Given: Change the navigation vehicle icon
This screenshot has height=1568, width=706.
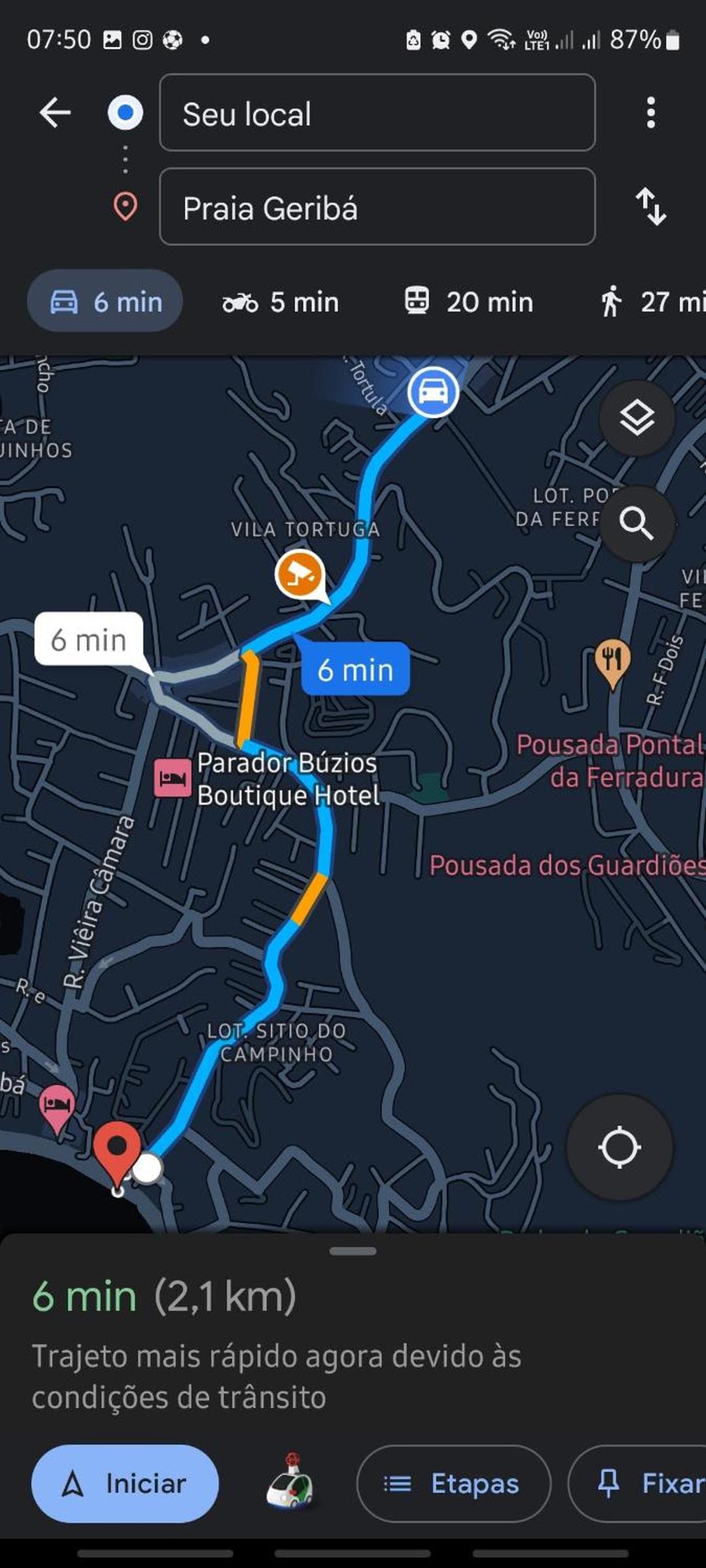Looking at the screenshot, I should [x=290, y=1482].
